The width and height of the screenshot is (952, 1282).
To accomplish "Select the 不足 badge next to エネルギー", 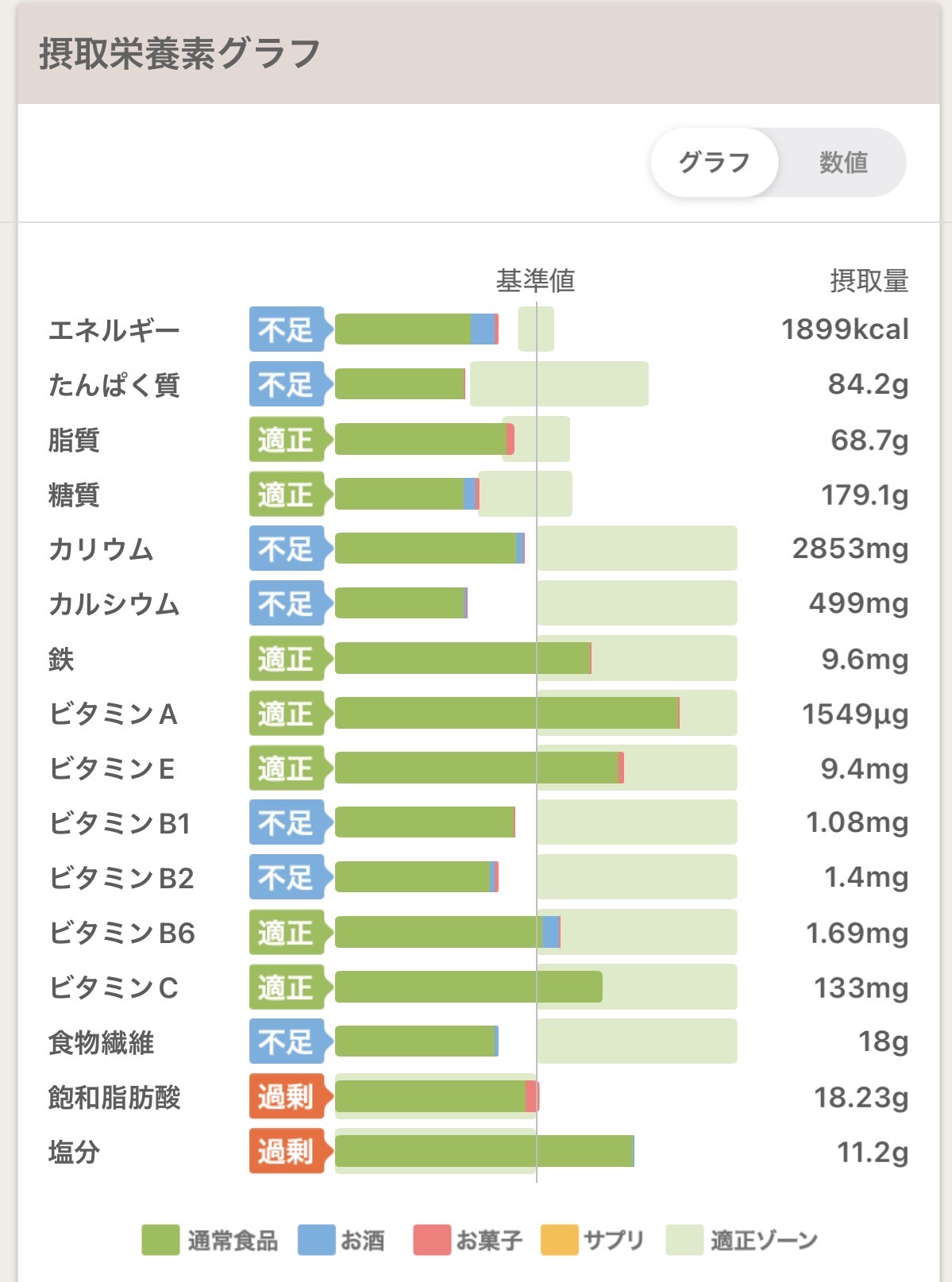I will coord(287,329).
